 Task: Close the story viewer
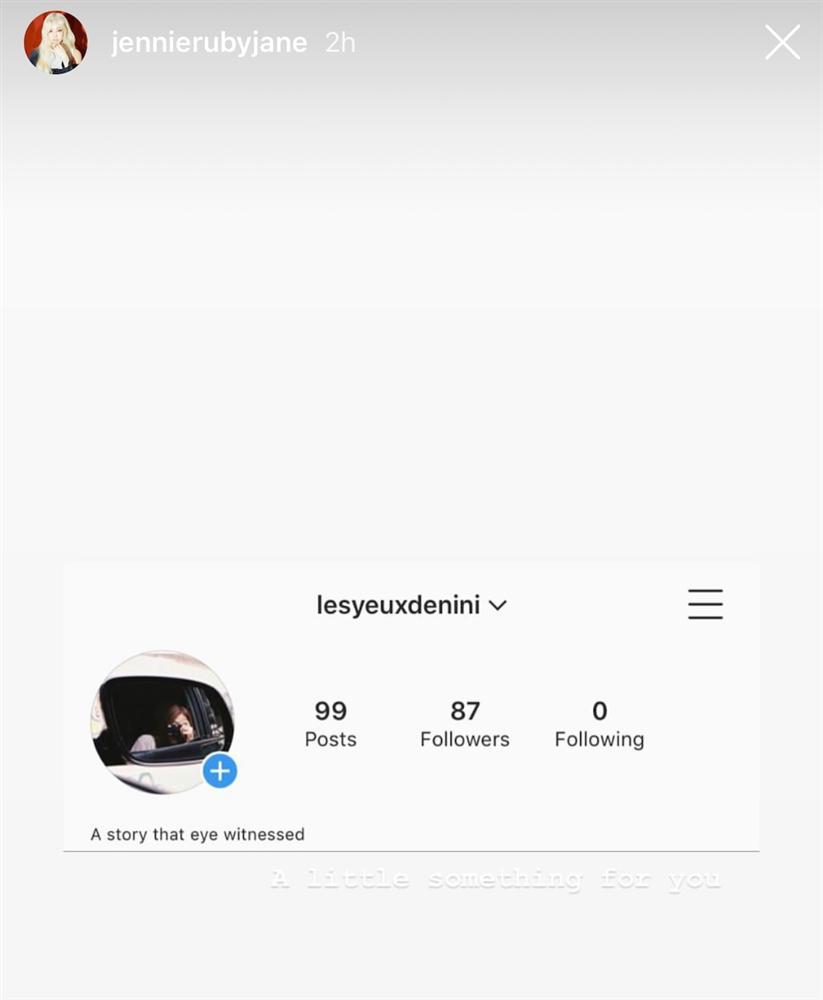(782, 43)
